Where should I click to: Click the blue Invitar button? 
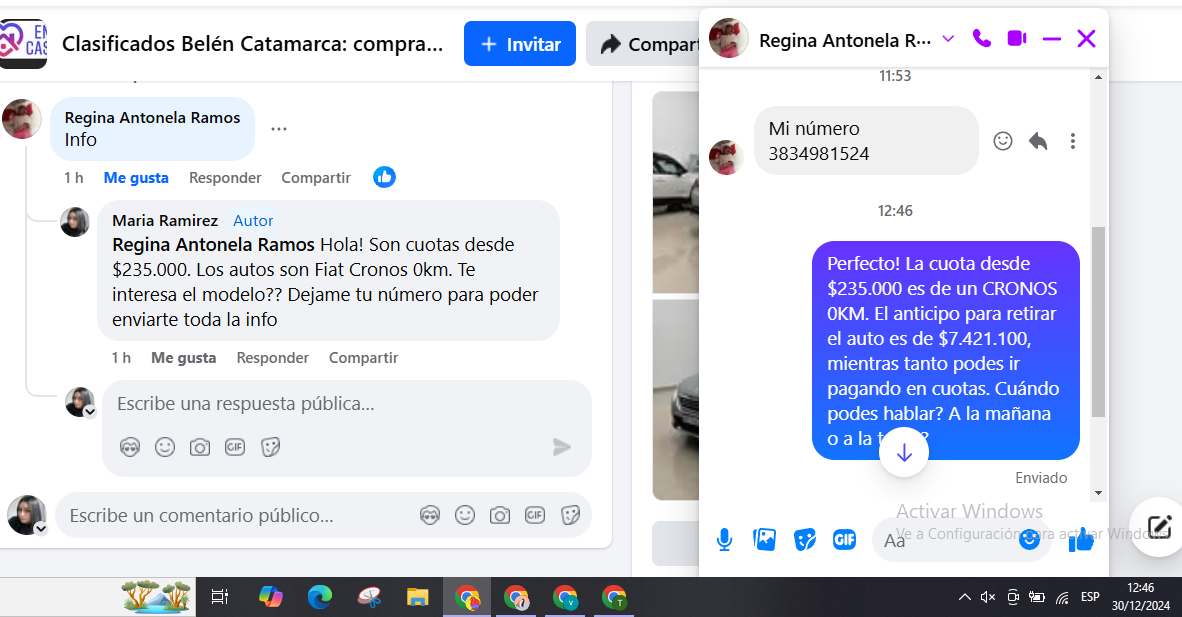(x=519, y=44)
